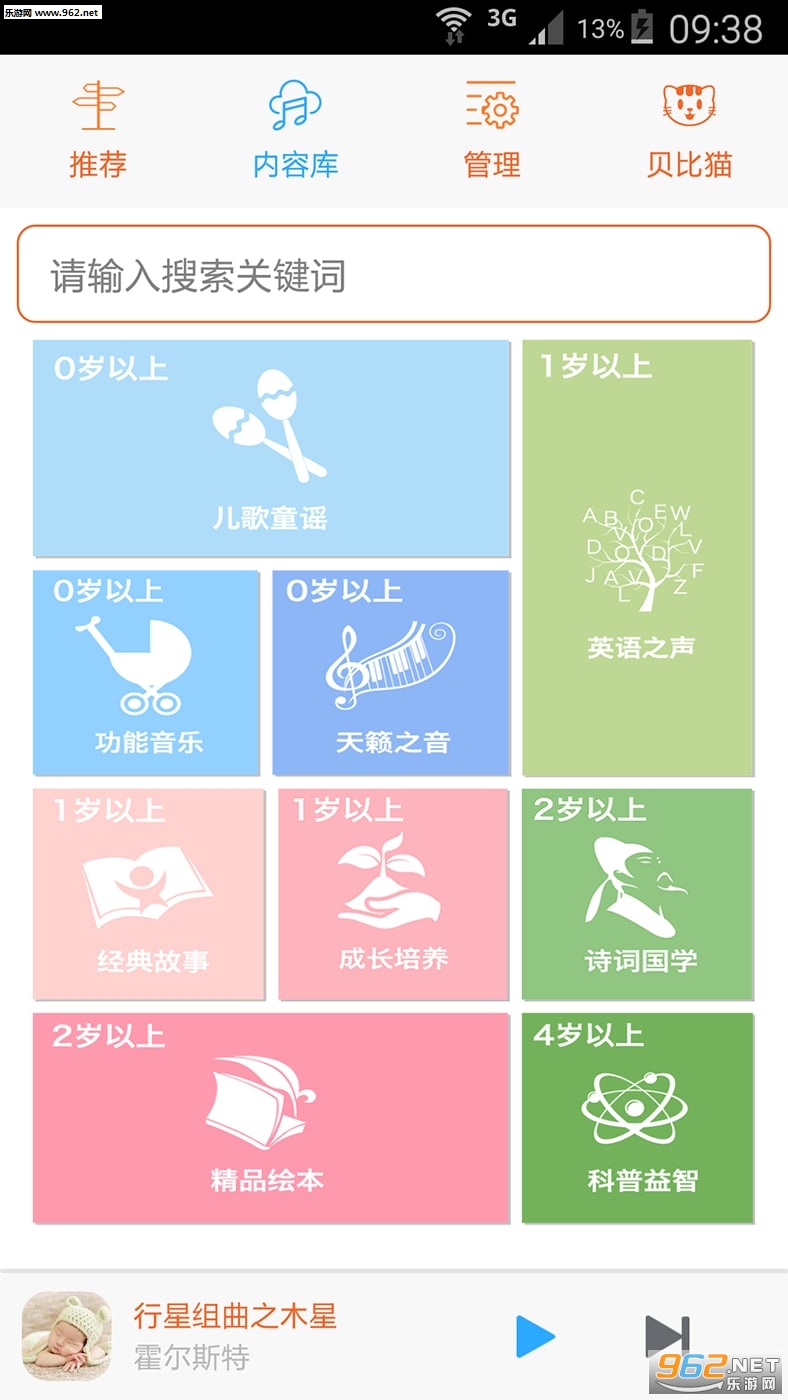Browse the 功能音乐 category
The height and width of the screenshot is (1400, 788).
tap(146, 672)
